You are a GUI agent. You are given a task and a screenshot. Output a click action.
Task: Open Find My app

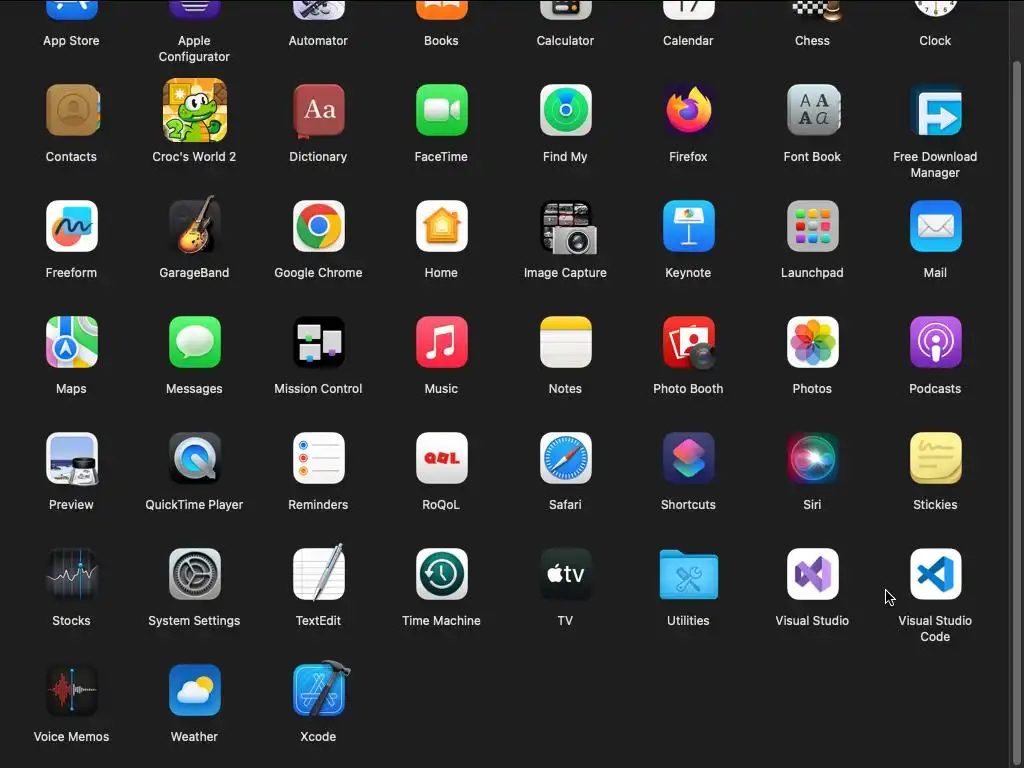565,110
